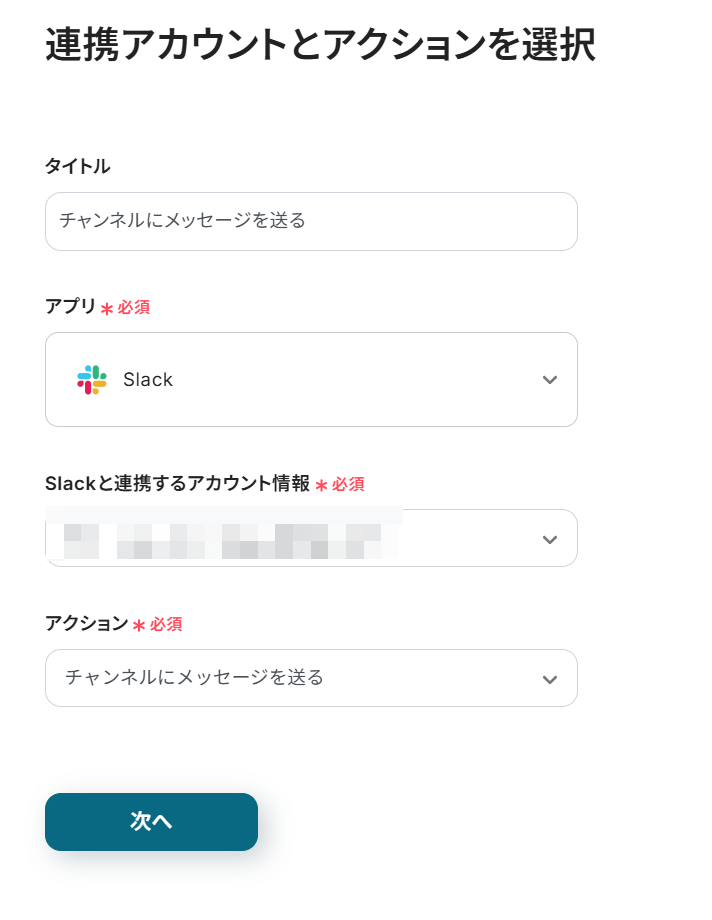Open the アクション dropdown
Image resolution: width=712 pixels, height=920 pixels.
pyautogui.click(x=310, y=678)
